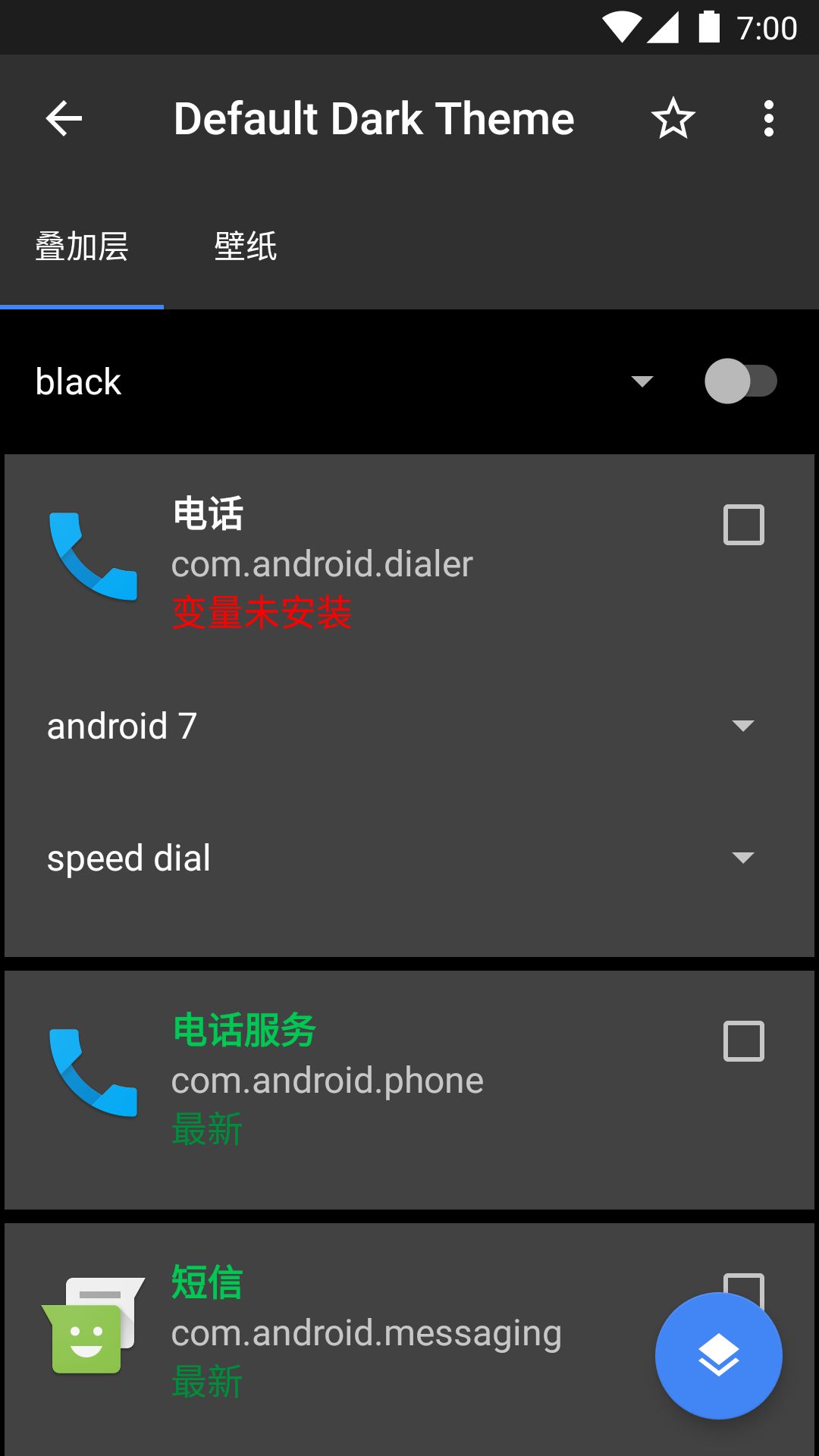Go back with the arrow icon
Viewport: 819px width, 1456px height.
(x=64, y=119)
